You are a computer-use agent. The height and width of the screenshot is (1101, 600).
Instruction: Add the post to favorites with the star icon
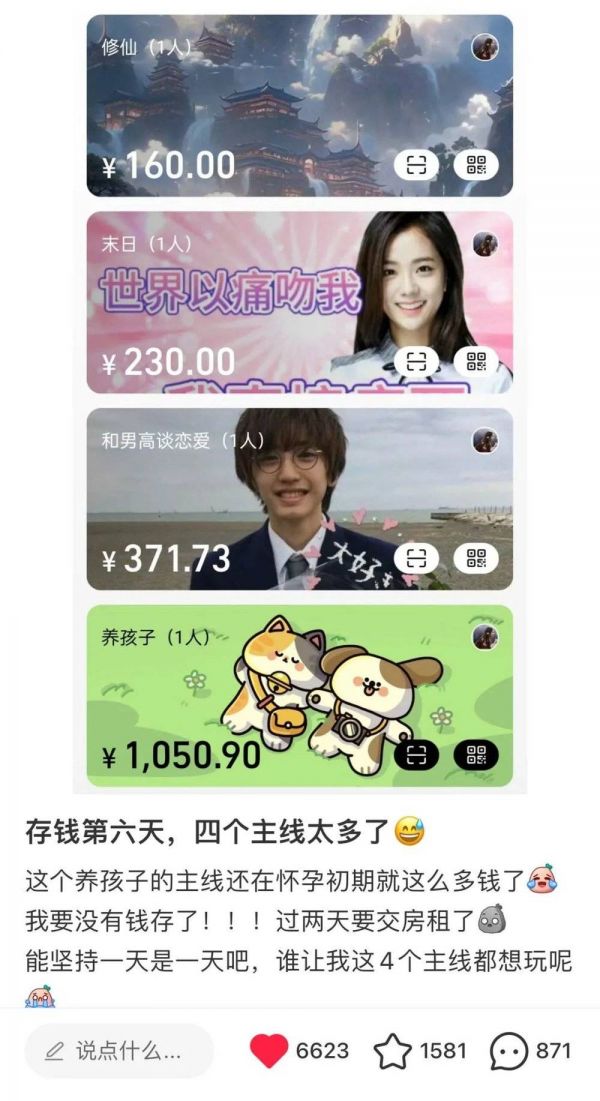point(393,1051)
